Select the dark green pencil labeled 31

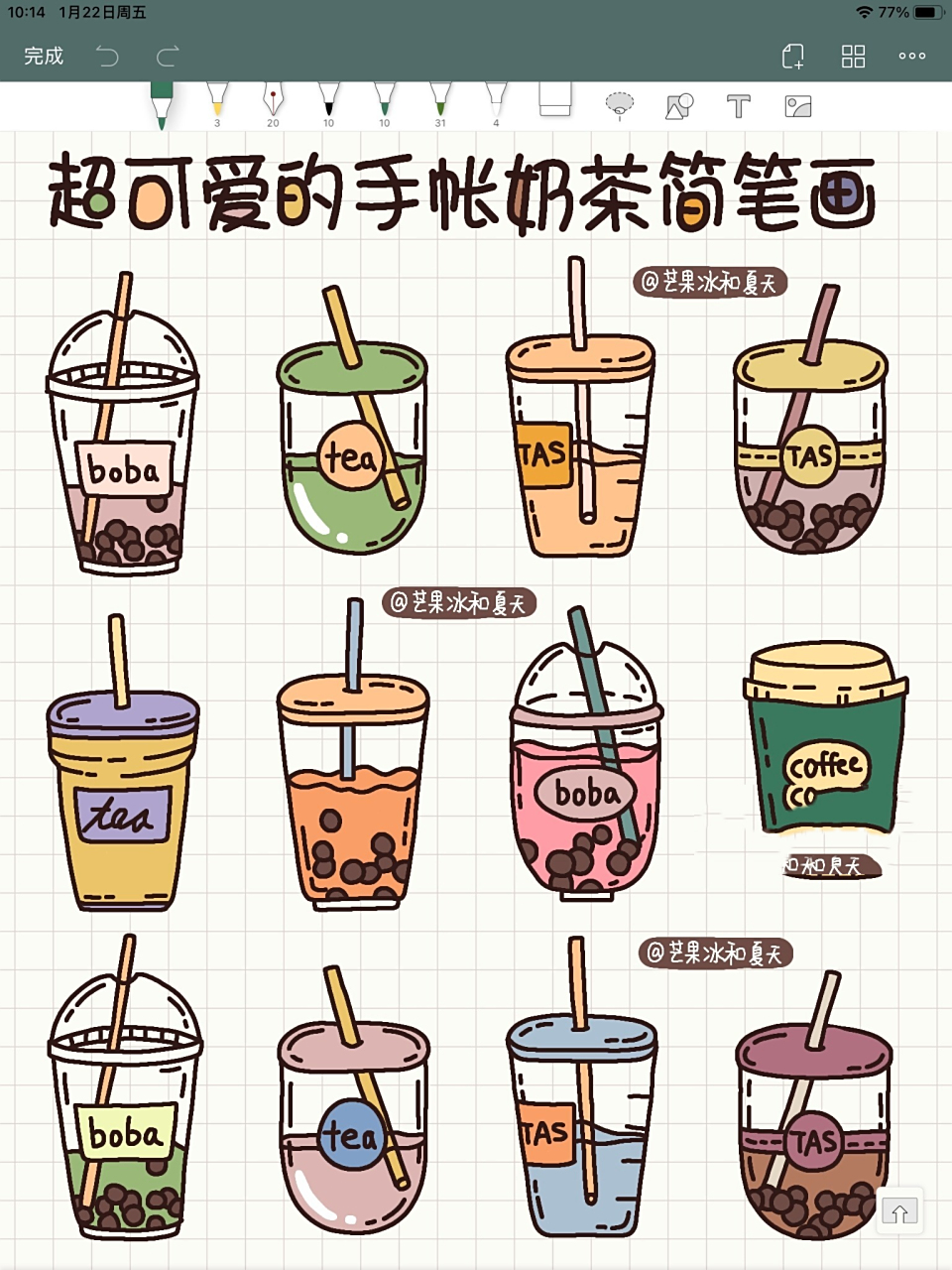tap(439, 99)
